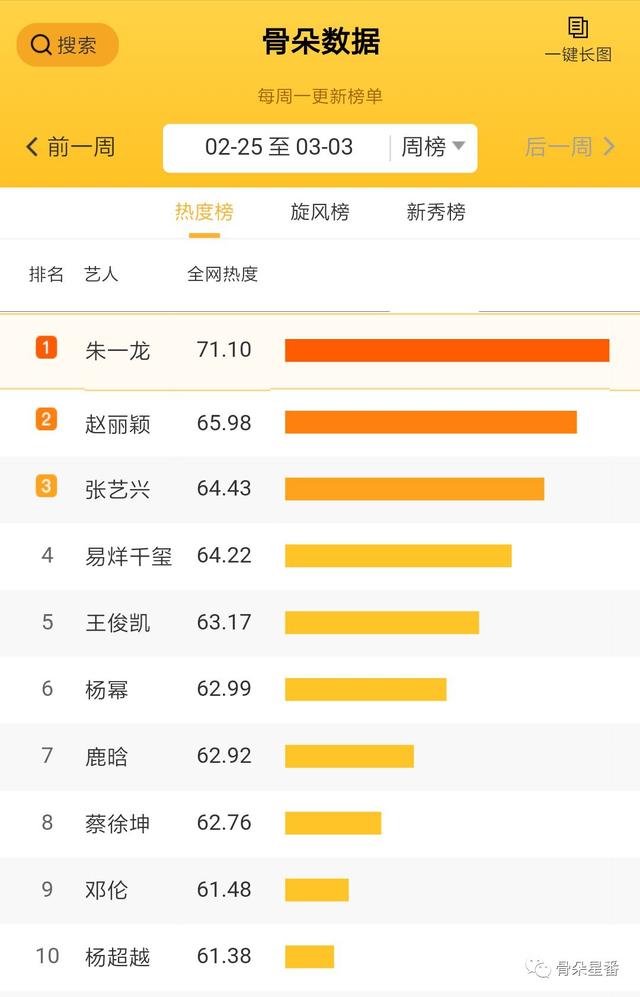The width and height of the screenshot is (640, 997).
Task: Open the 周榜 chart type dropdown
Action: 433,147
